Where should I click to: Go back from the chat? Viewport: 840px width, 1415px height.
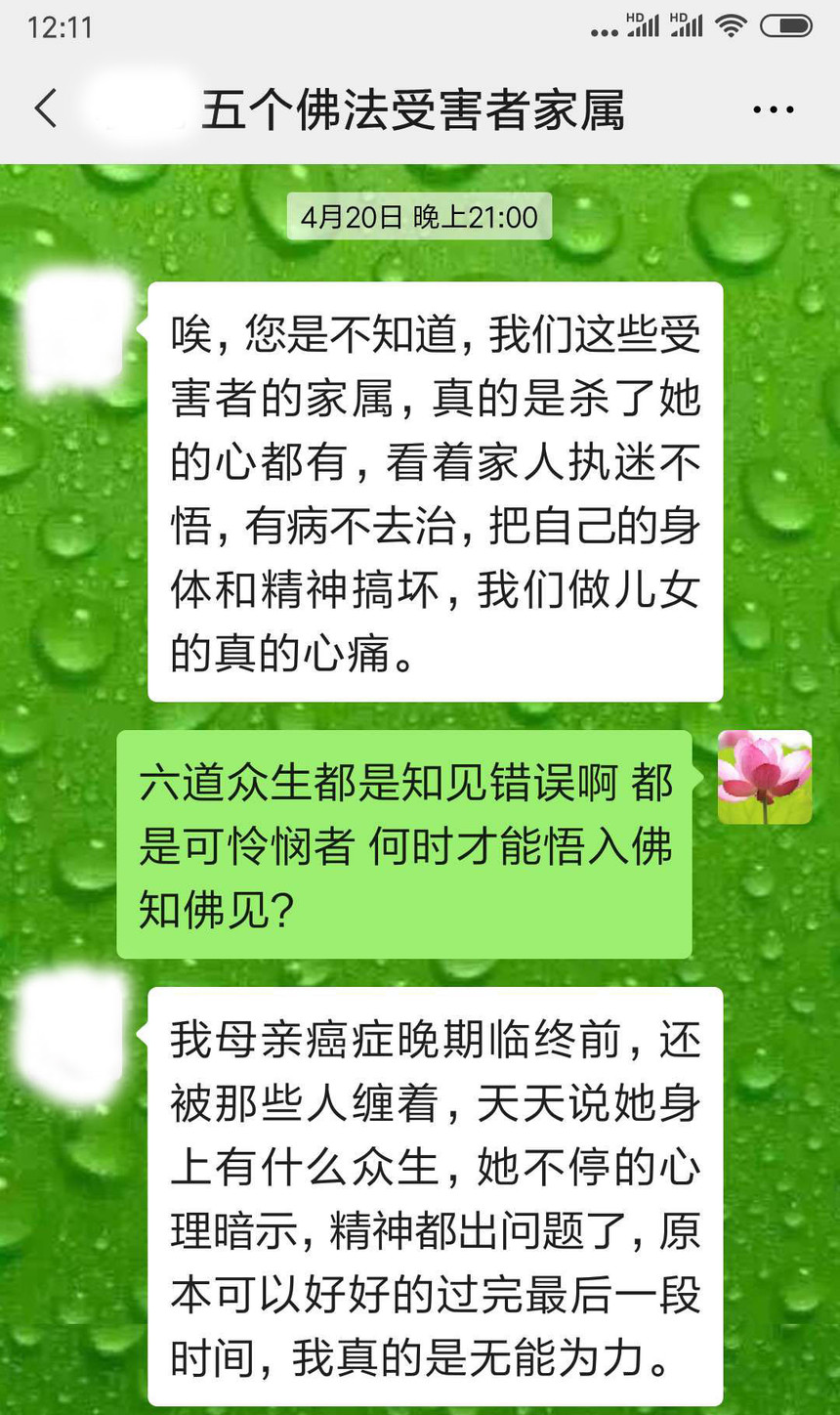pyautogui.click(x=45, y=108)
